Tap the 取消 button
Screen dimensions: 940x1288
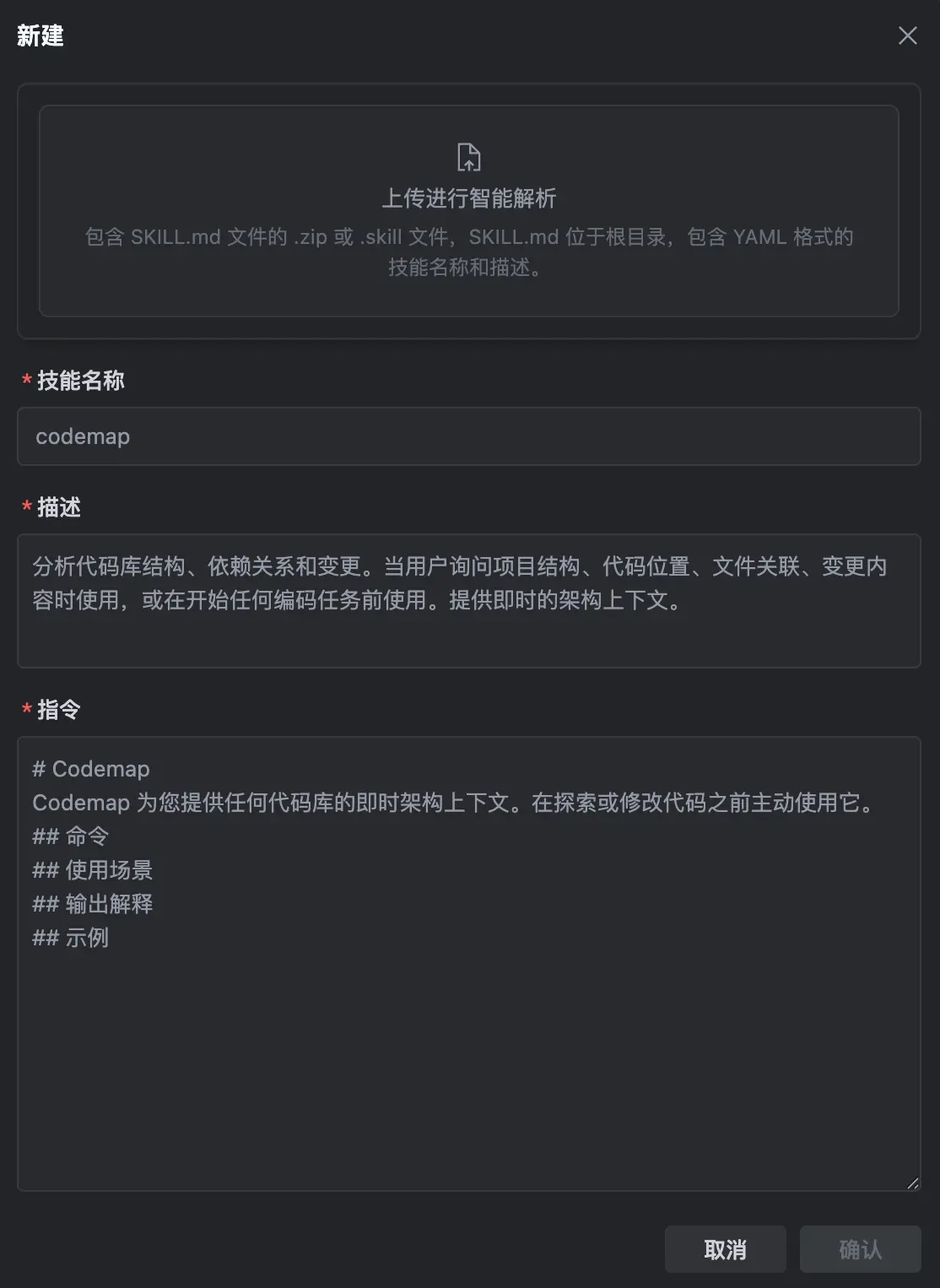tap(725, 1249)
